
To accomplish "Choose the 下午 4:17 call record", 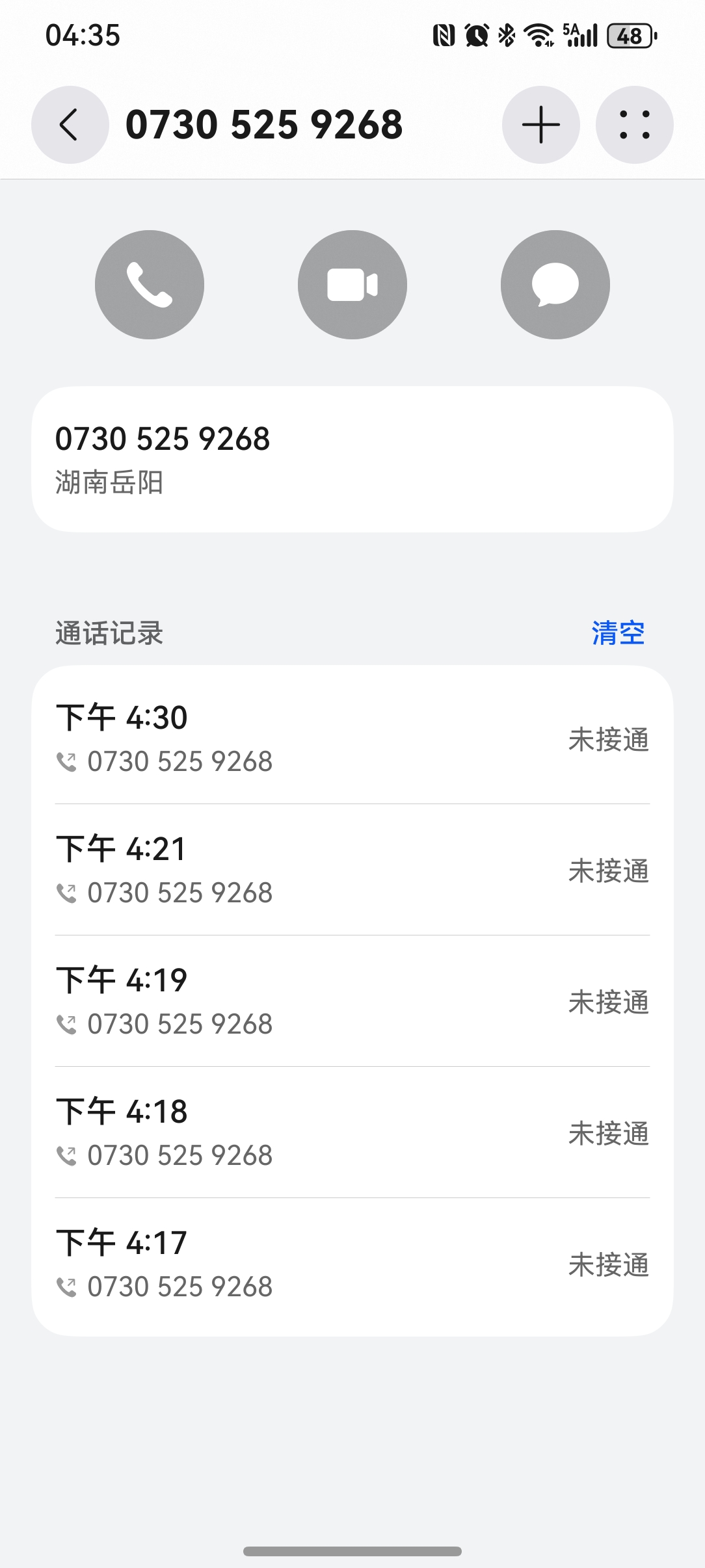I will coord(352,1264).
